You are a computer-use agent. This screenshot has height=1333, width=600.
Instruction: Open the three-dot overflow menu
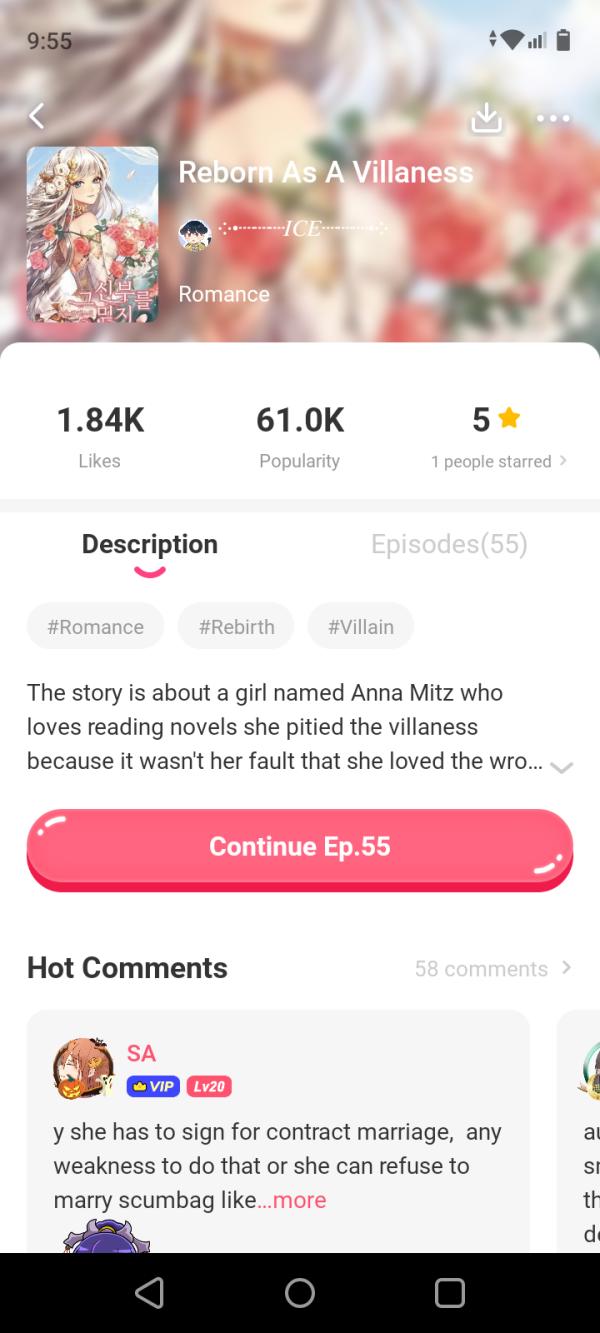[x=553, y=118]
